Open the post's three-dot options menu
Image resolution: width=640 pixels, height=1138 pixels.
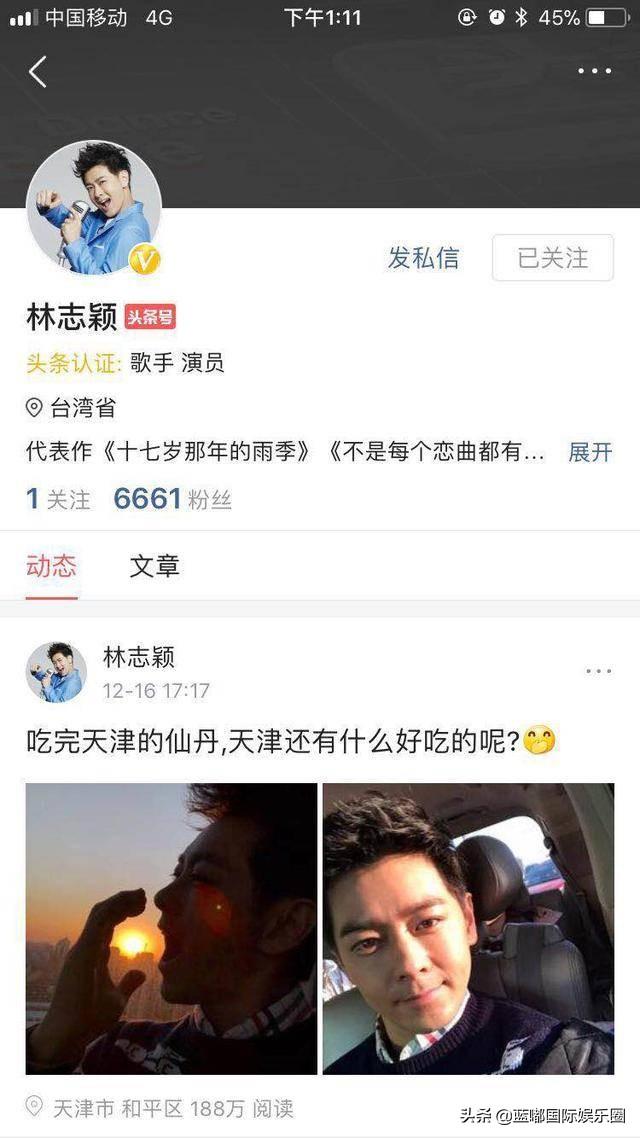click(598, 671)
